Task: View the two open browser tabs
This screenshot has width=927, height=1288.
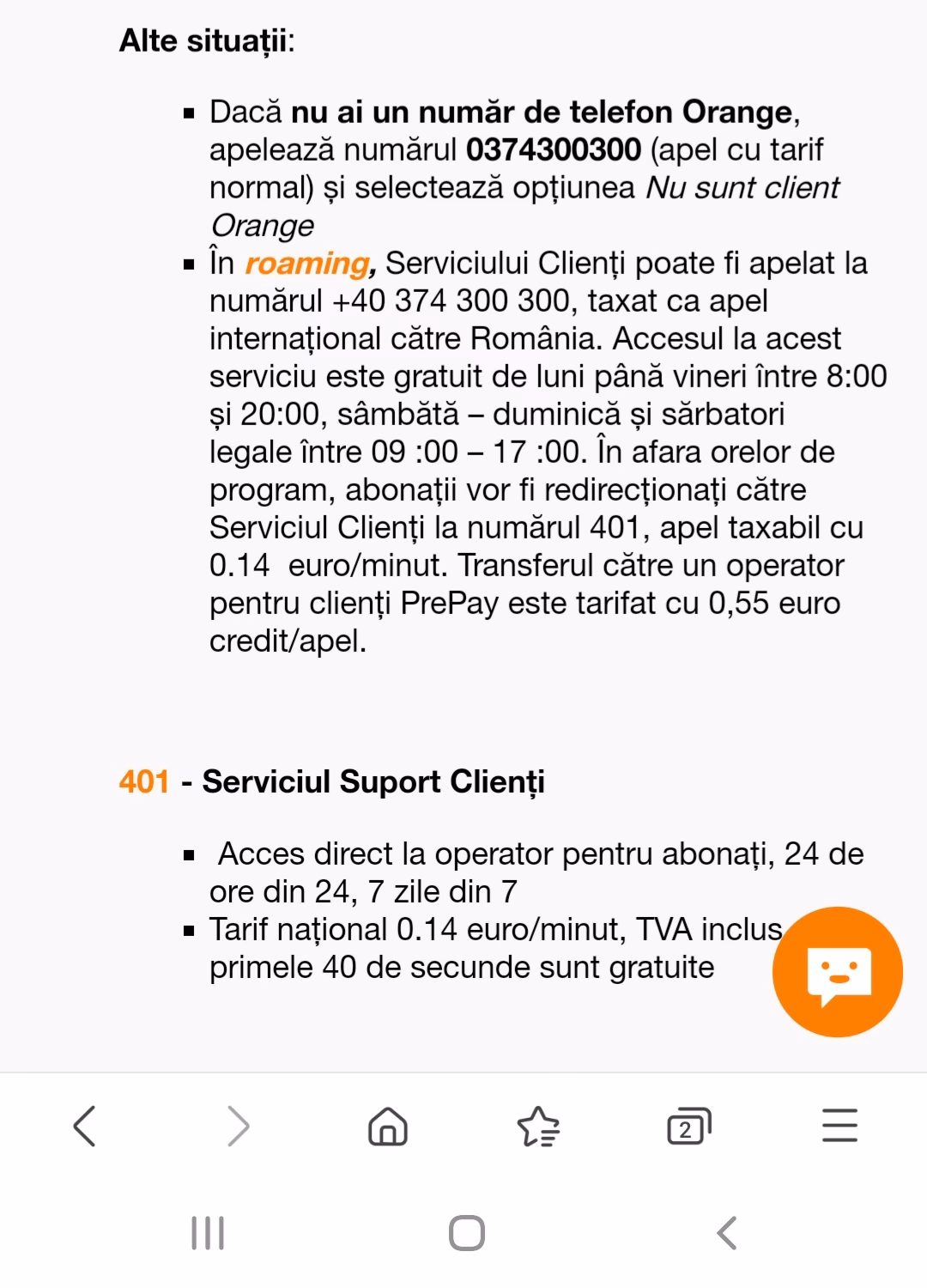Action: tap(688, 1126)
